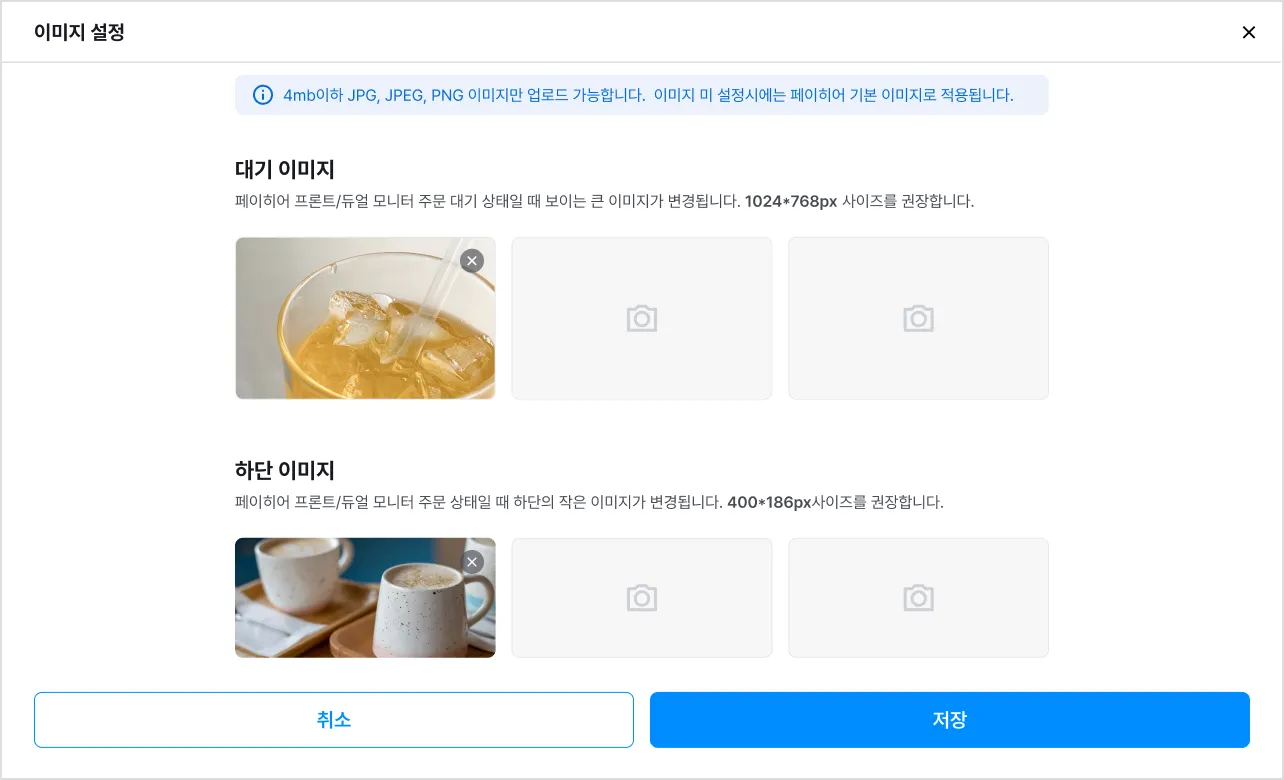The height and width of the screenshot is (780, 1284).
Task: Open the uploaded iced tea image
Action: point(350,330)
